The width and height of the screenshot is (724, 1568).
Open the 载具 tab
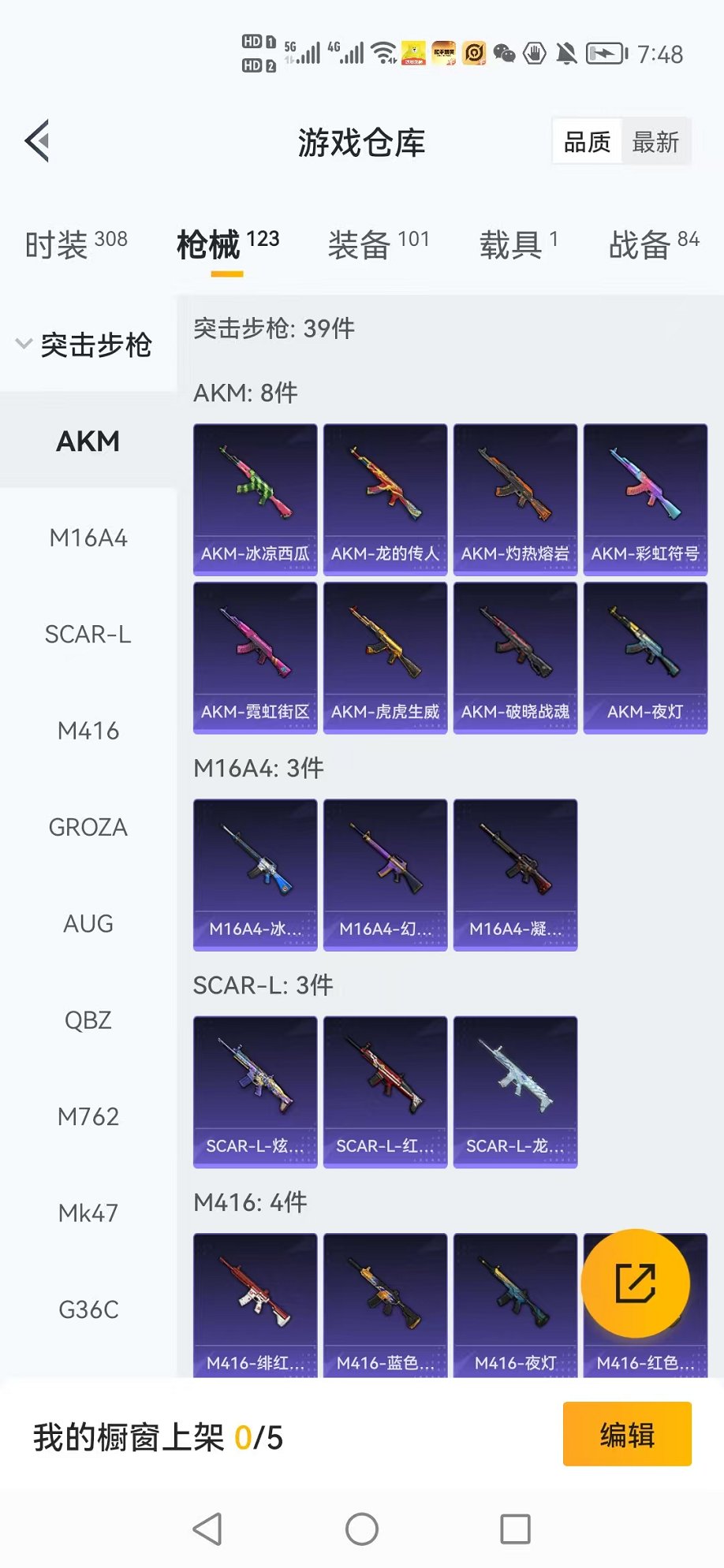click(x=518, y=244)
